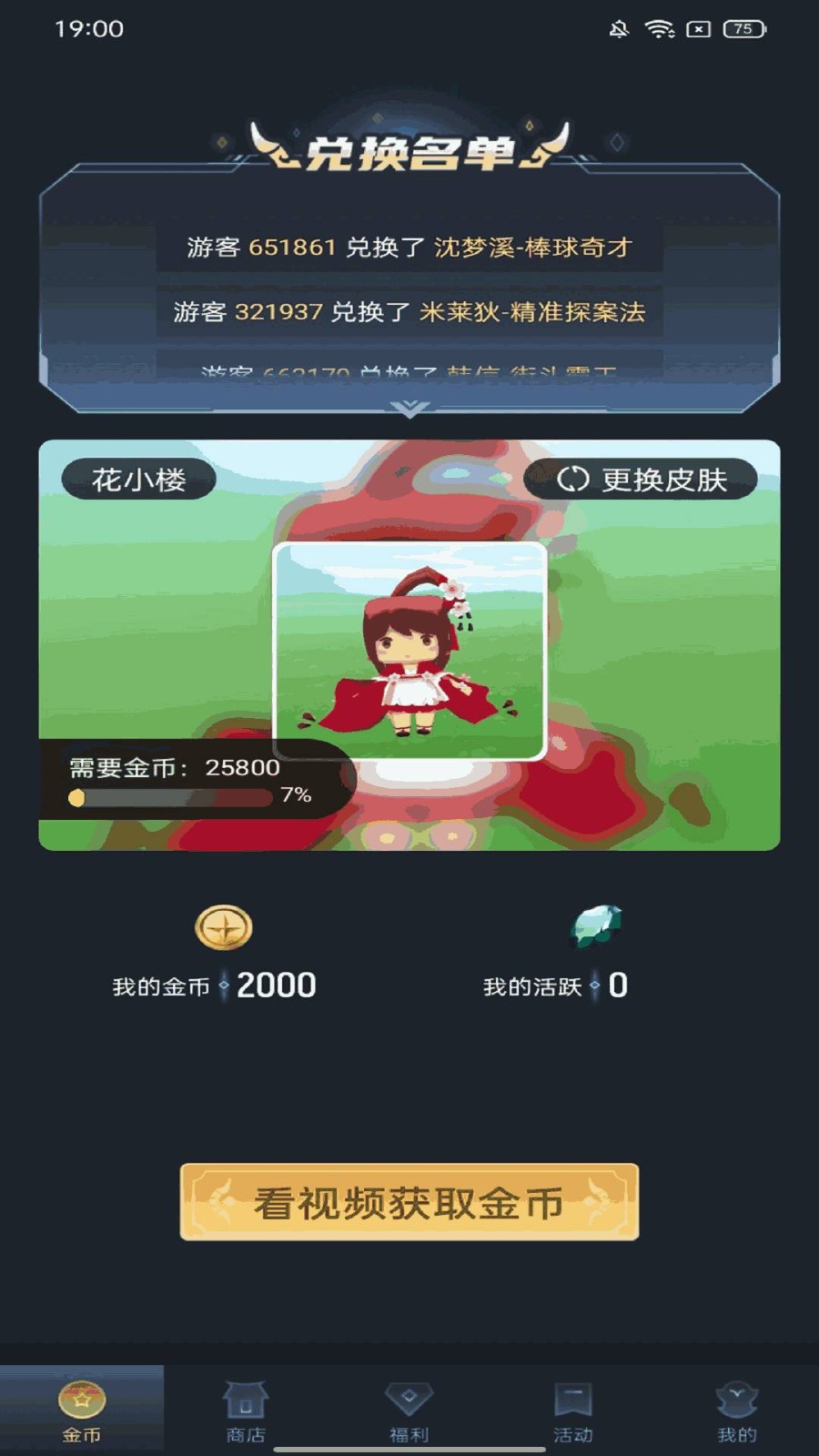The width and height of the screenshot is (819, 1456).
Task: Switch to the 商店 tab
Action: pos(246,1410)
